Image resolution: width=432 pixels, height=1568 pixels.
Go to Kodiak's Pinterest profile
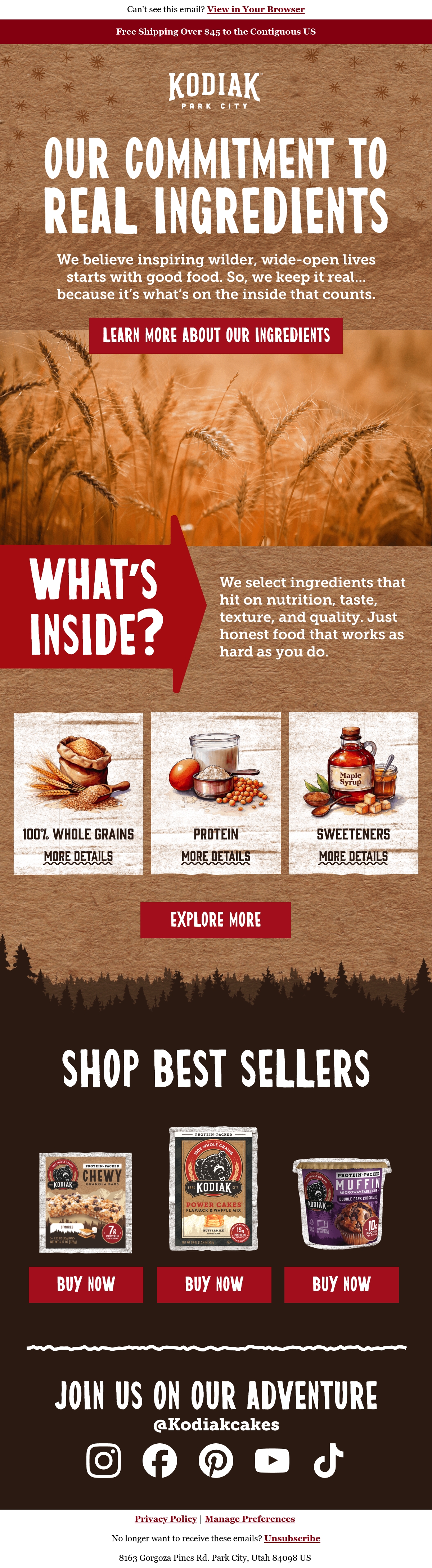[x=216, y=1460]
